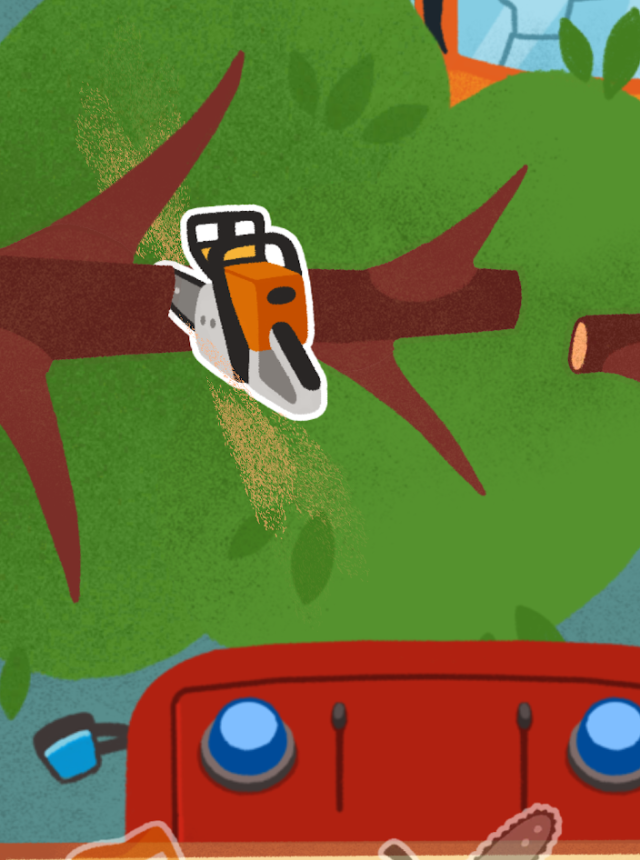
Task: Tap the chainsaw on the tree trunk
Action: [x=252, y=311]
